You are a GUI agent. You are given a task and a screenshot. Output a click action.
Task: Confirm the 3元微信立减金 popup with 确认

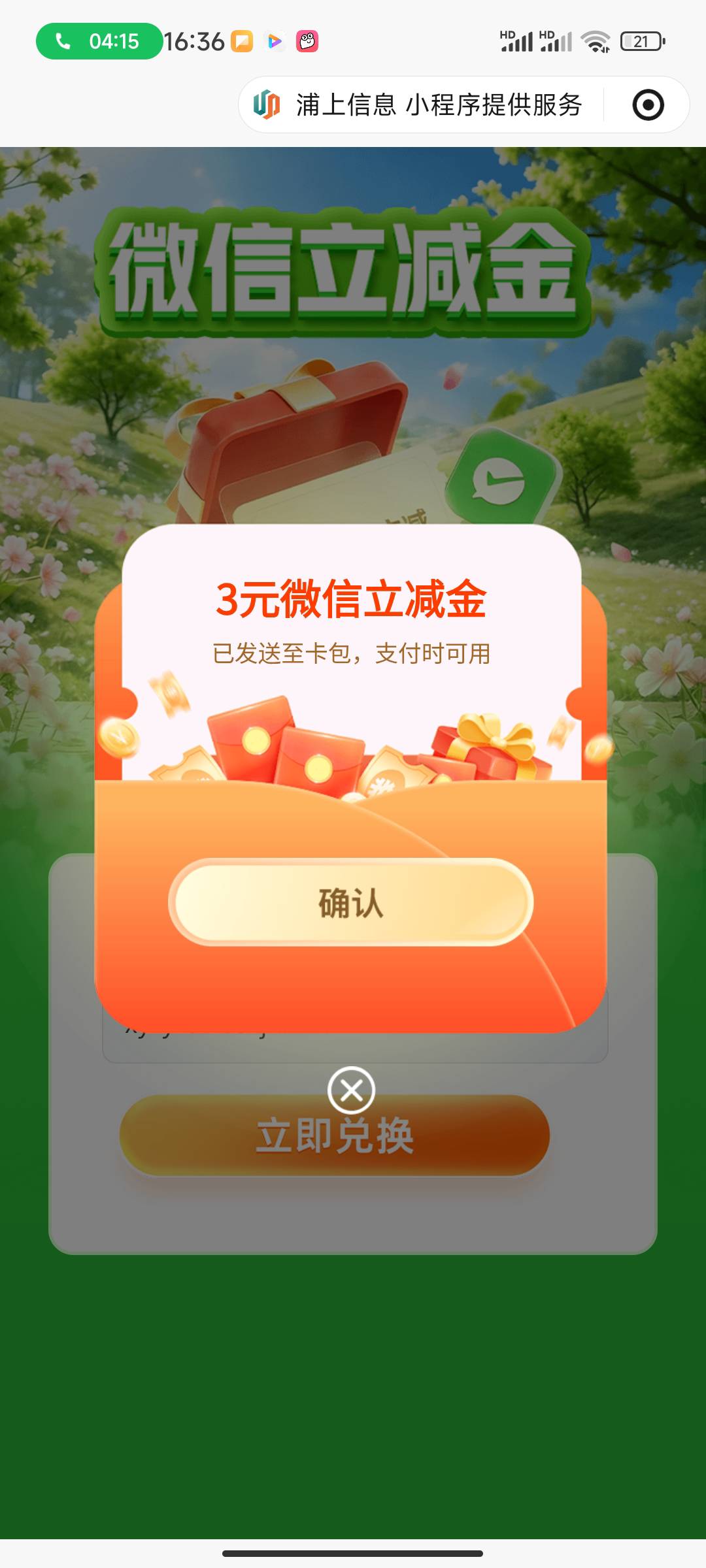coord(351,902)
